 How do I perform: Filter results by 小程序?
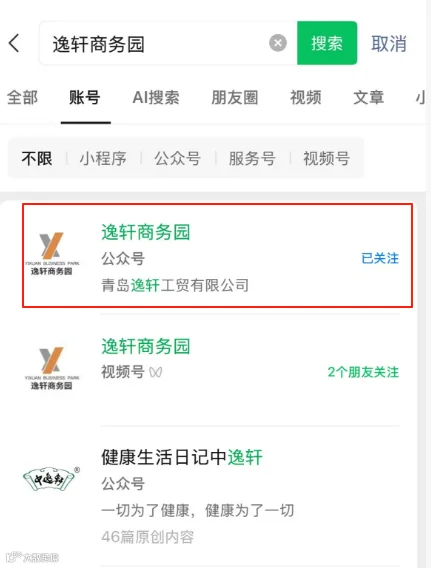point(103,158)
